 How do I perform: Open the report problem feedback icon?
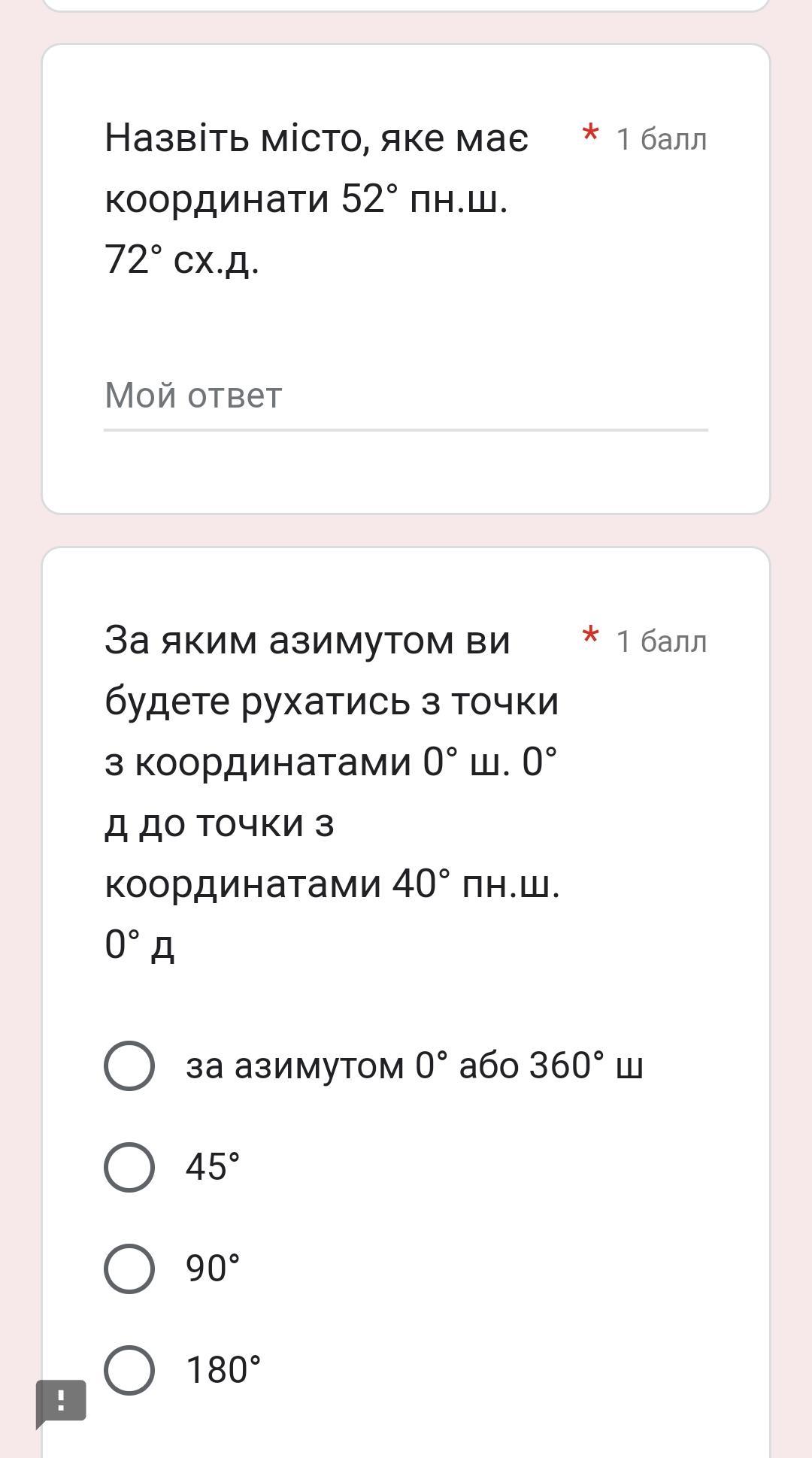coord(61,1403)
